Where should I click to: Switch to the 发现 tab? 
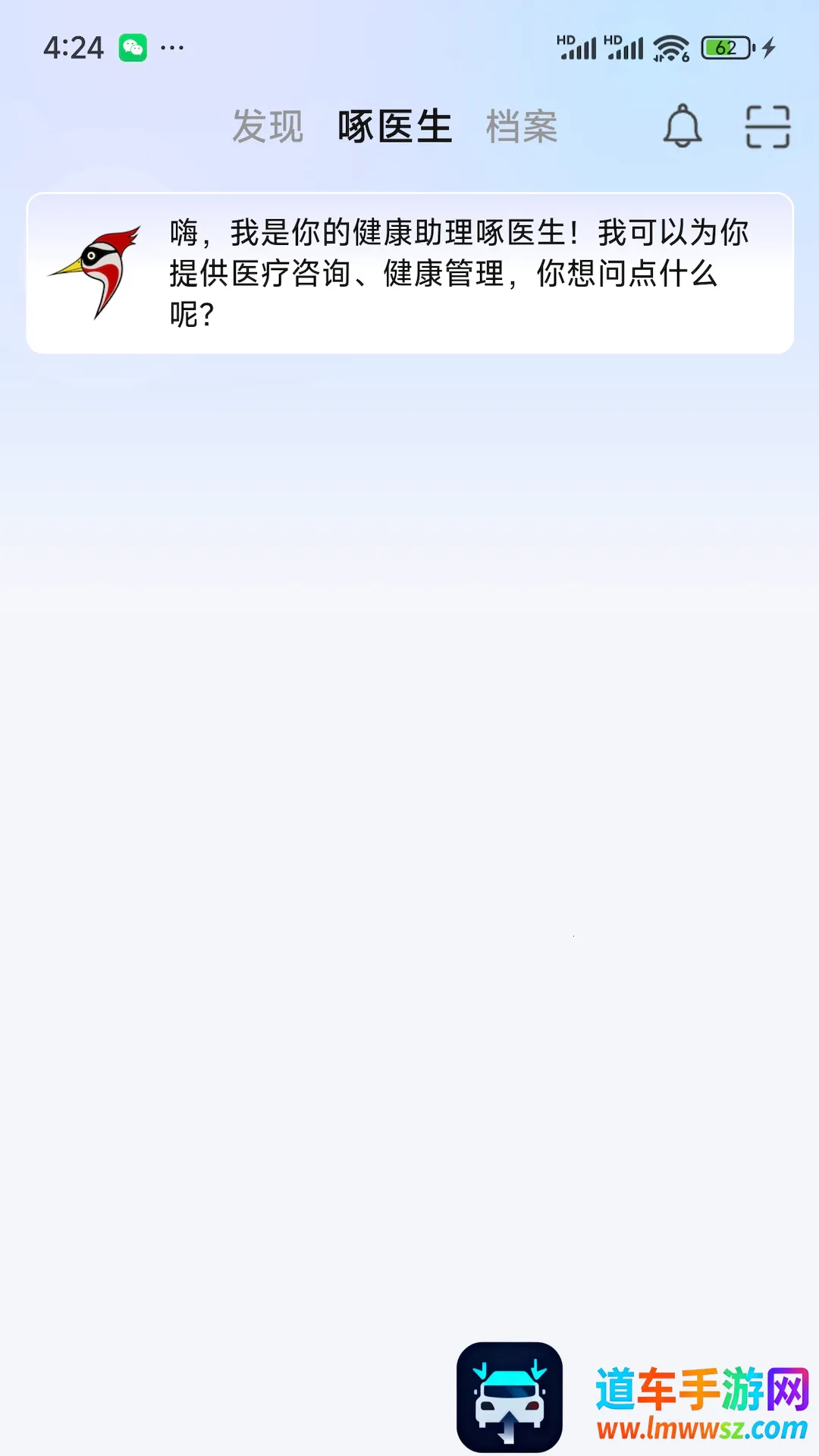coord(268,126)
